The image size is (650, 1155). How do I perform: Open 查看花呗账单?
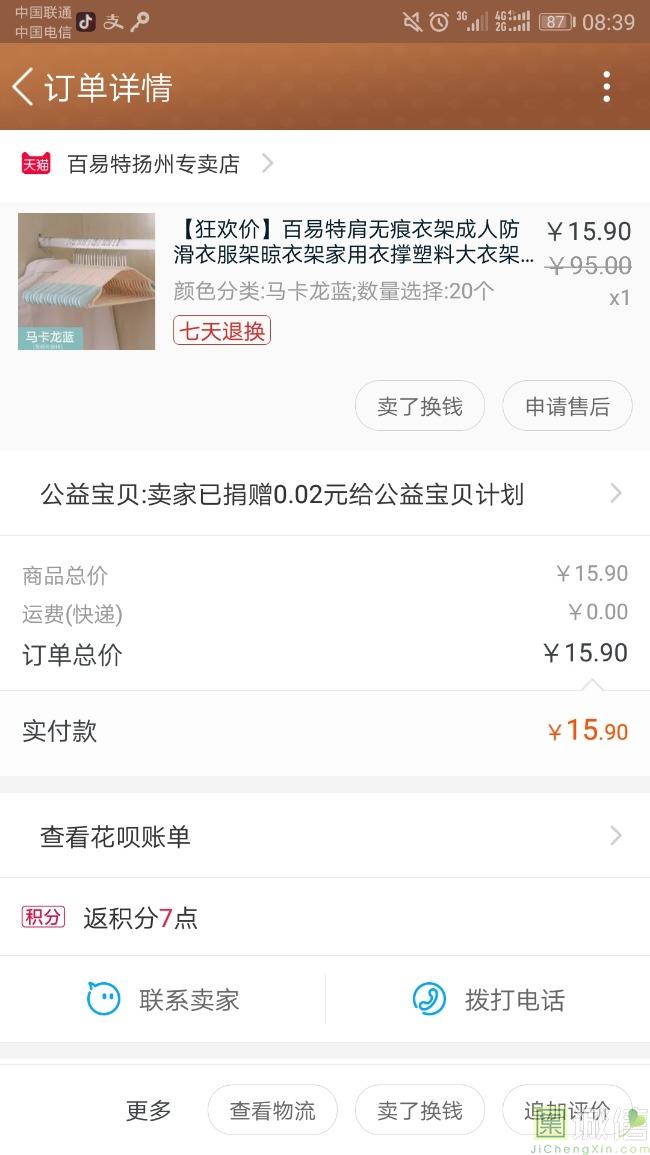[325, 836]
